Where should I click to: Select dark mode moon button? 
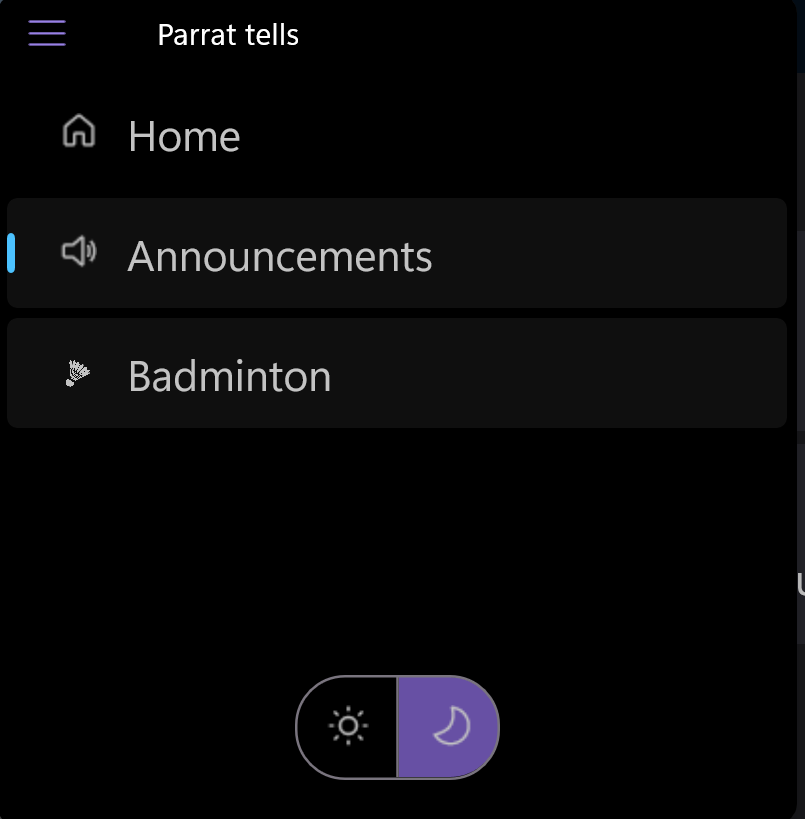[x=449, y=727]
